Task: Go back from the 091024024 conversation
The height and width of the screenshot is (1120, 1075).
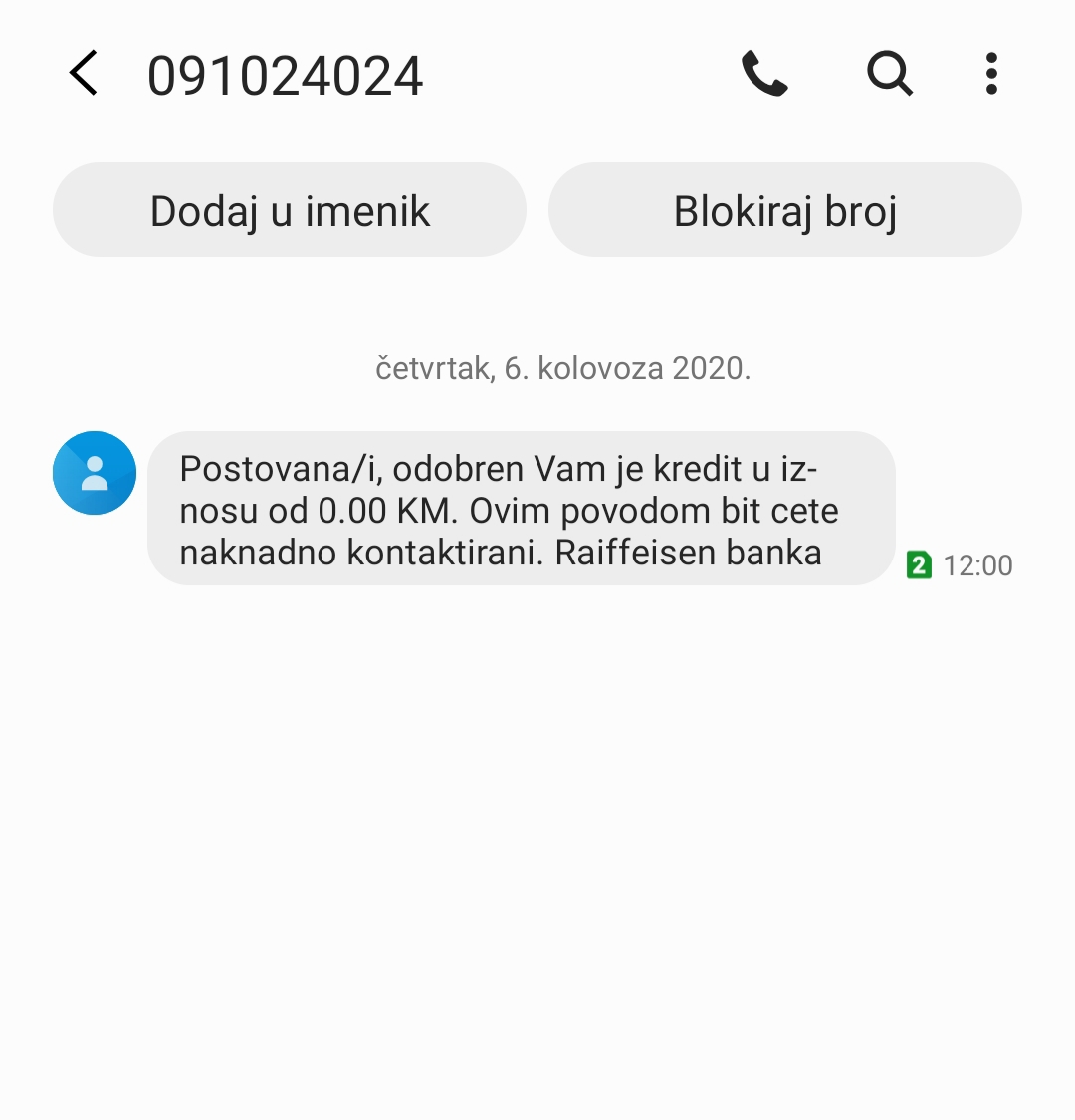Action: click(x=84, y=74)
